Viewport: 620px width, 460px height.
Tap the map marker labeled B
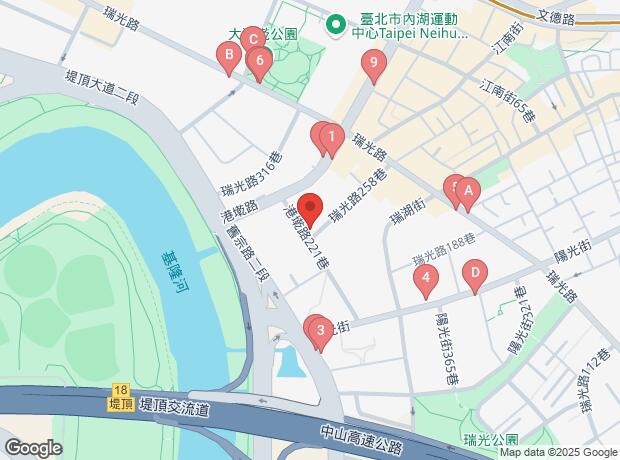[x=229, y=57]
